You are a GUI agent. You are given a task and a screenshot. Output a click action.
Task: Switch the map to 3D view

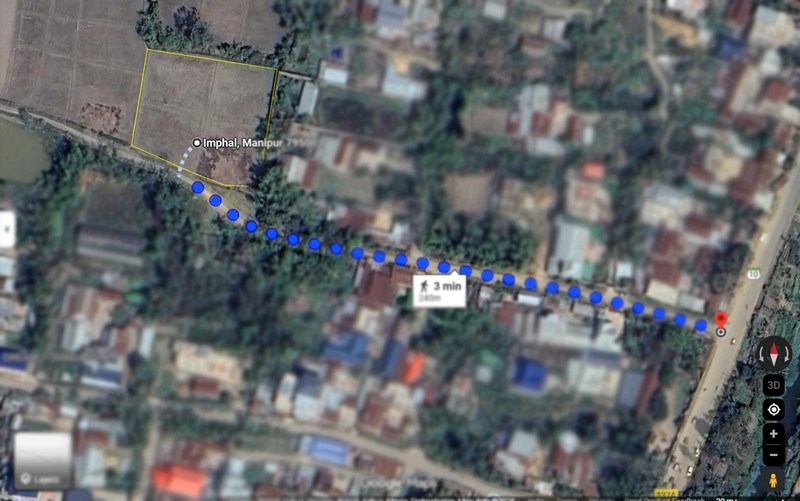tap(774, 385)
